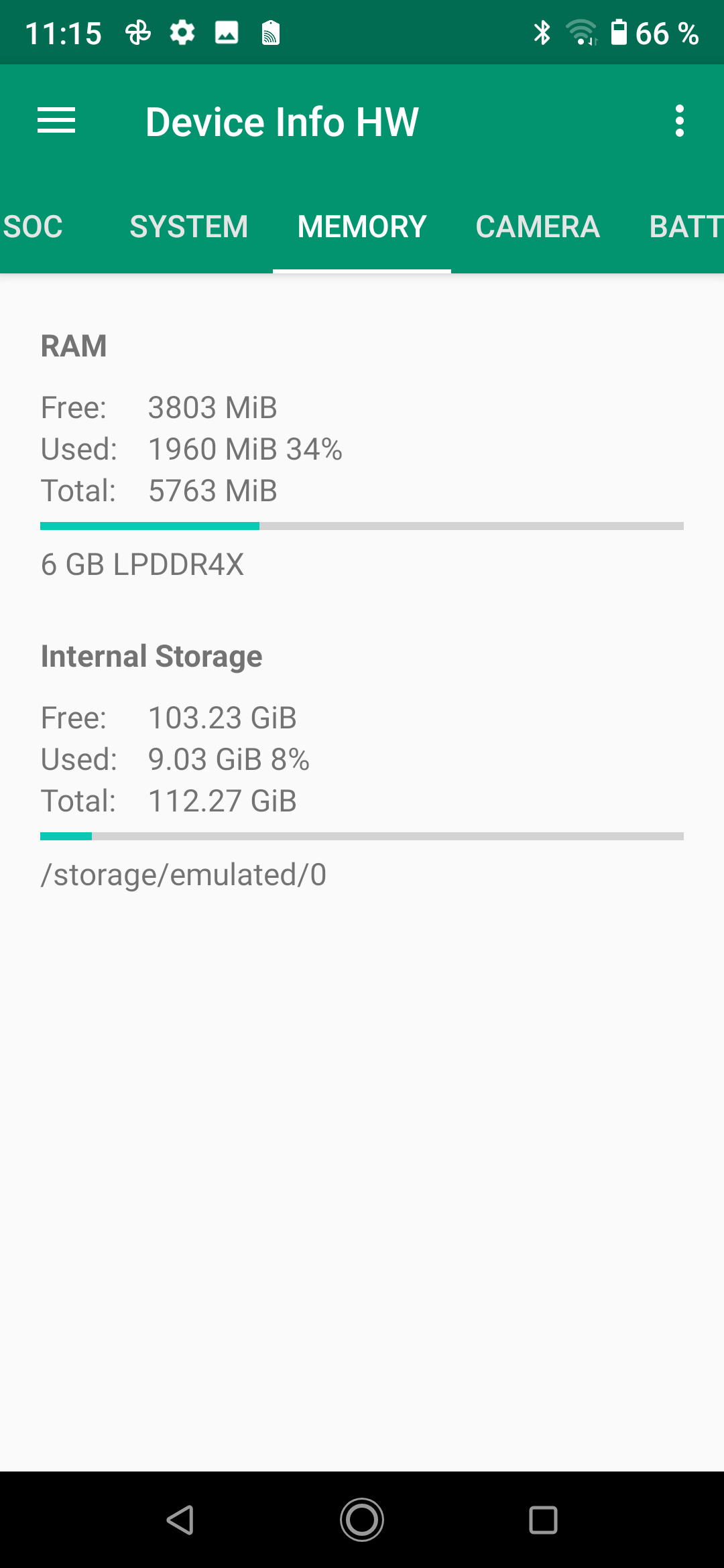Go to the home screen
Screen dimensions: 724x1568
(362, 1520)
